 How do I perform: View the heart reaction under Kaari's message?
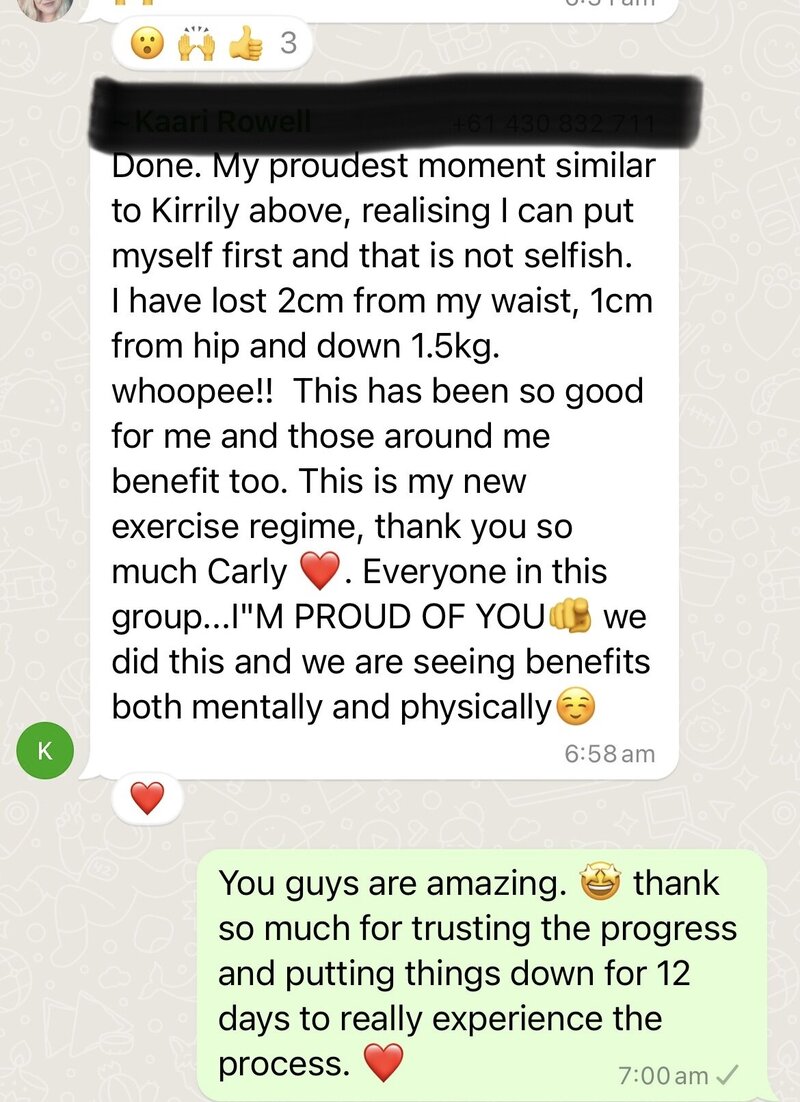[148, 798]
